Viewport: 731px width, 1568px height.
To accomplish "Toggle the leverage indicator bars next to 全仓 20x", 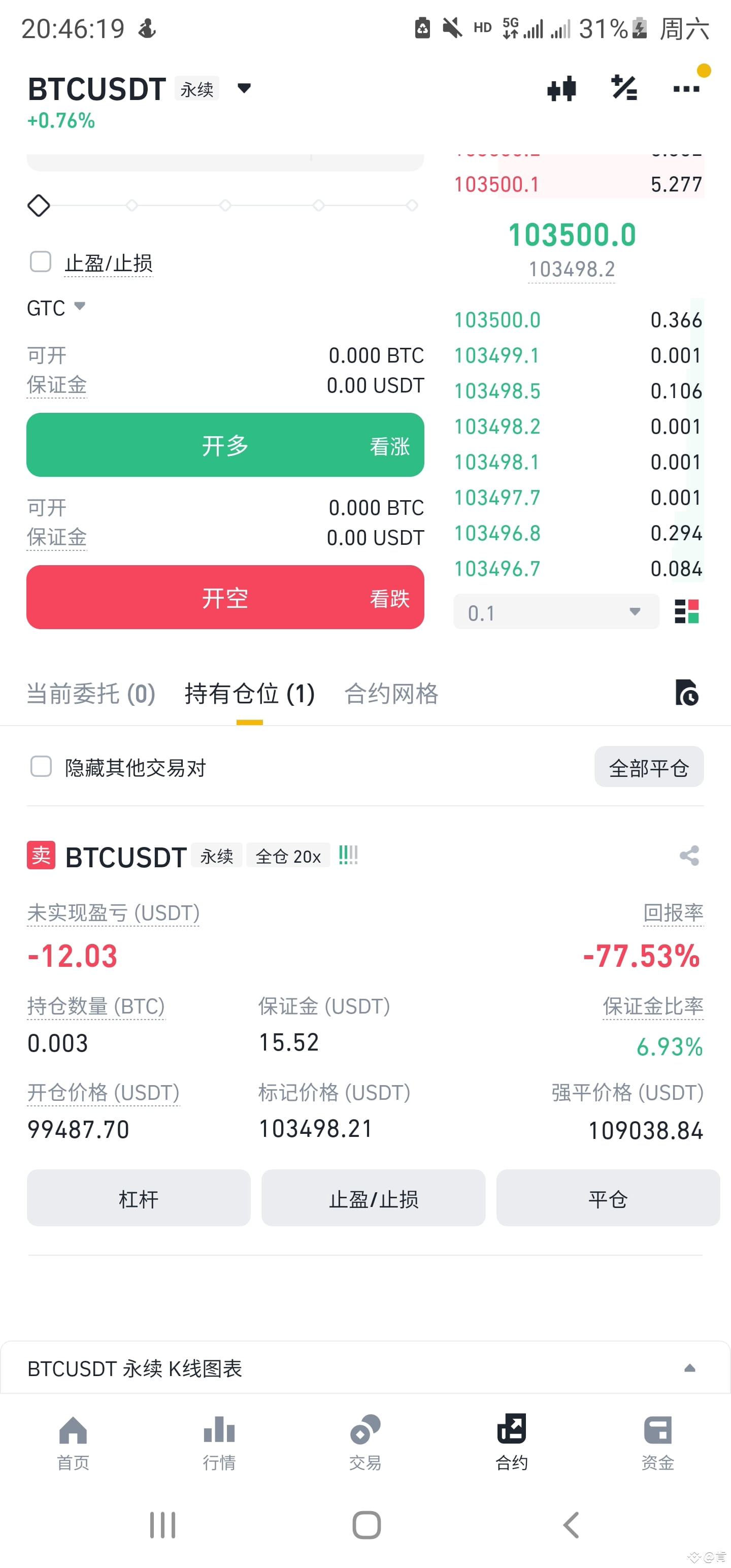I will click(x=348, y=855).
